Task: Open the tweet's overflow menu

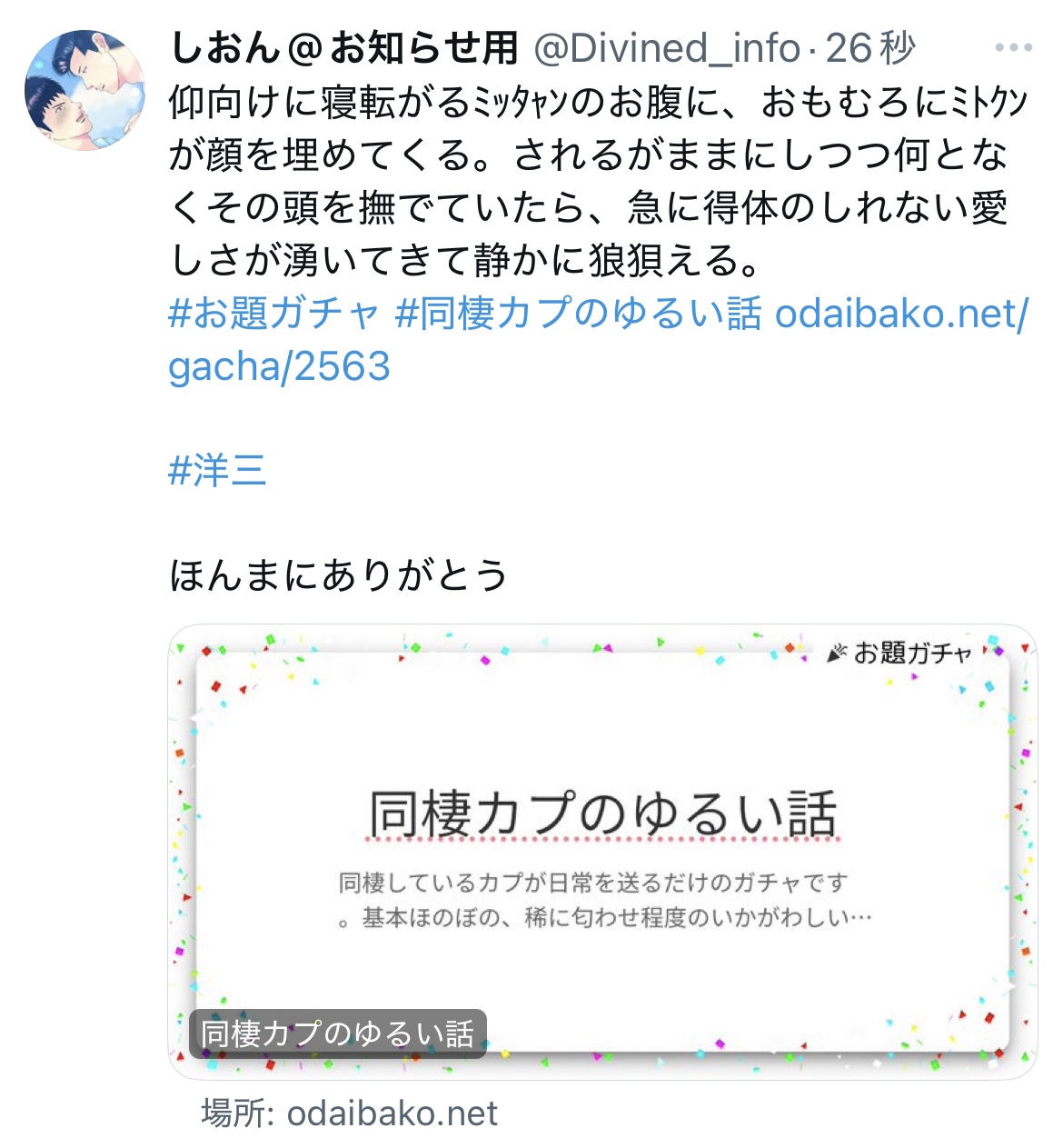Action: [x=1013, y=48]
